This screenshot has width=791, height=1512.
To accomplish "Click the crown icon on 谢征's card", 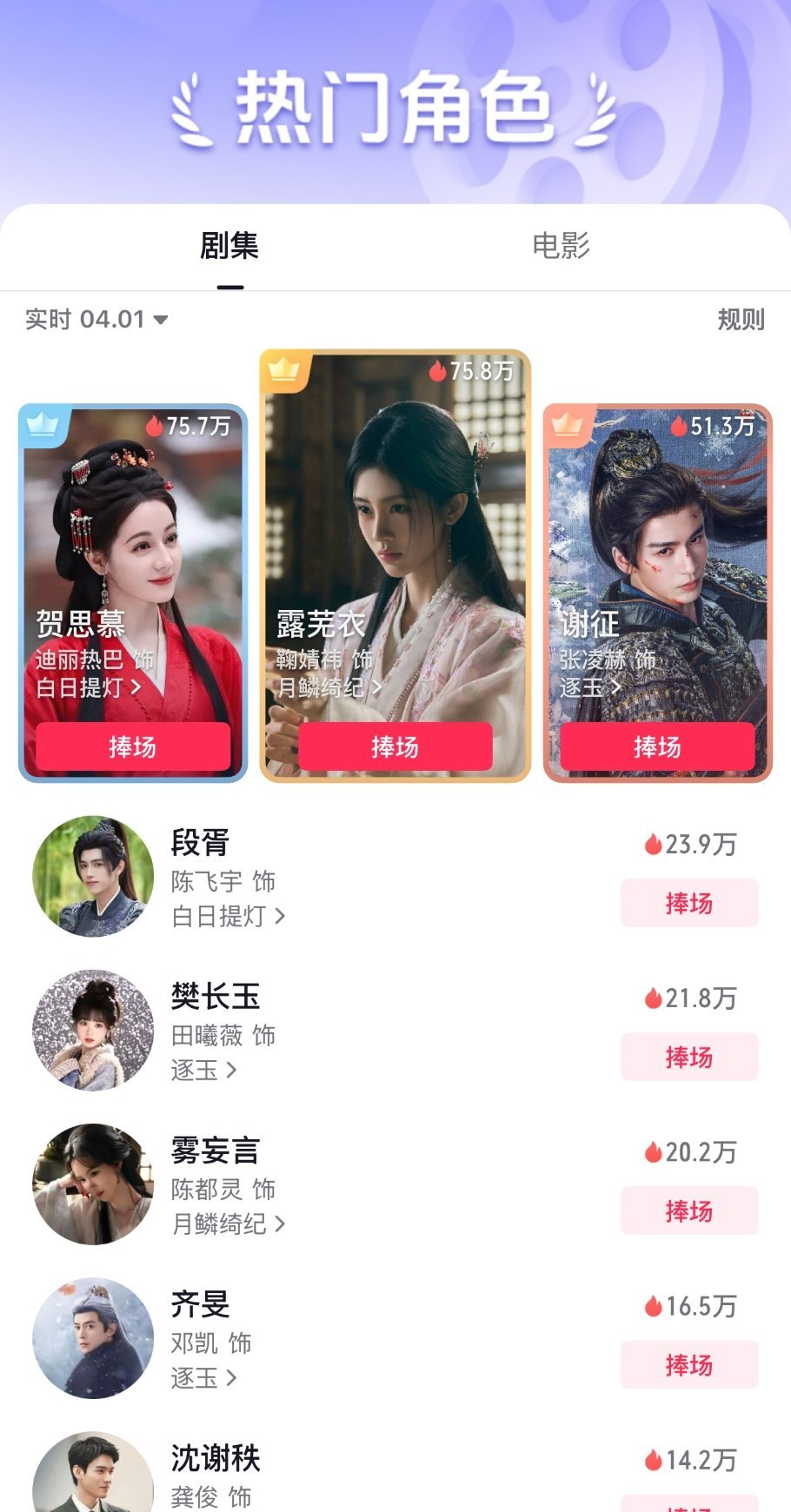I will (x=568, y=425).
